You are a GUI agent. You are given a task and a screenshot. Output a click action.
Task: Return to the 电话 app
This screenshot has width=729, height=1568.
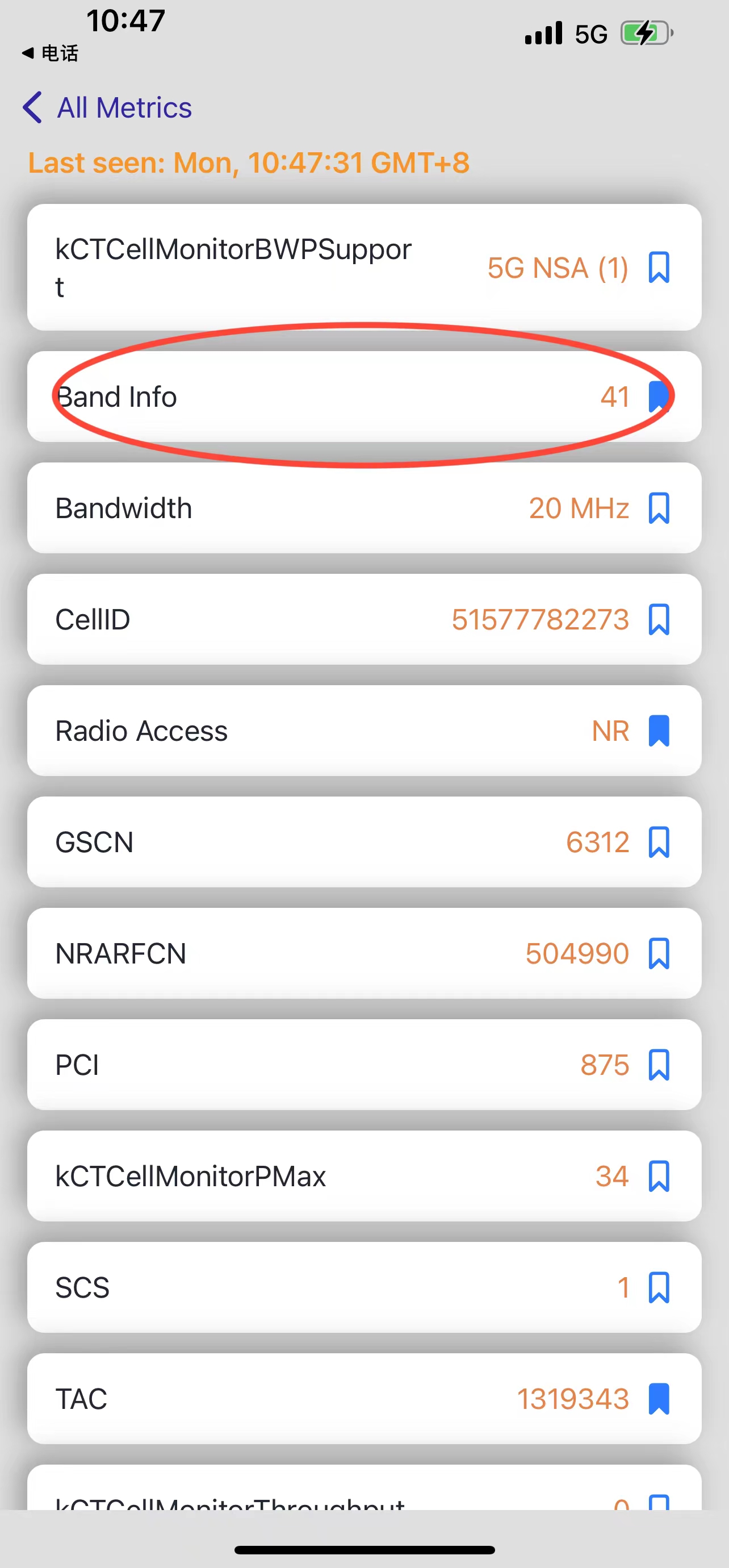pos(50,53)
